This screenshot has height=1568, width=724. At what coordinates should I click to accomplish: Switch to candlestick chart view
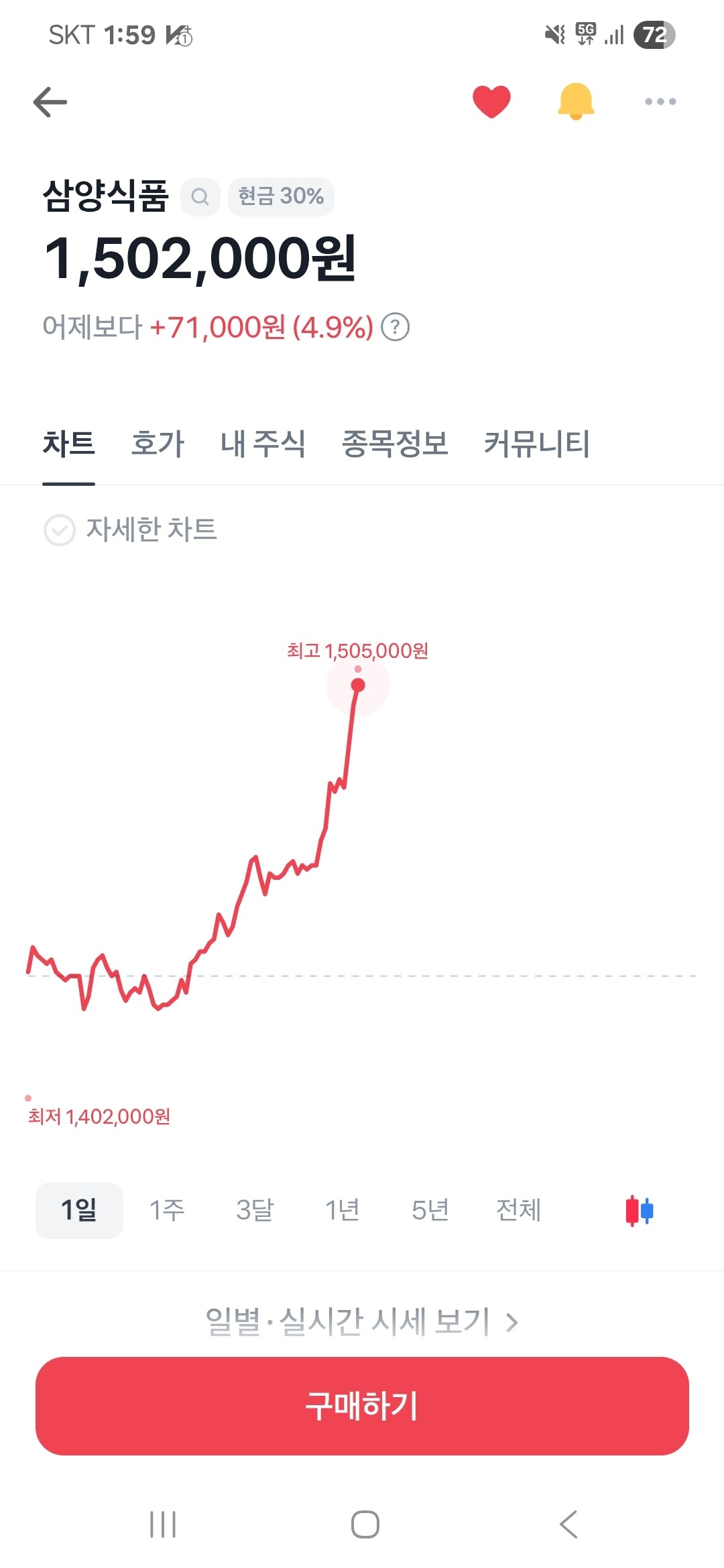click(640, 1211)
